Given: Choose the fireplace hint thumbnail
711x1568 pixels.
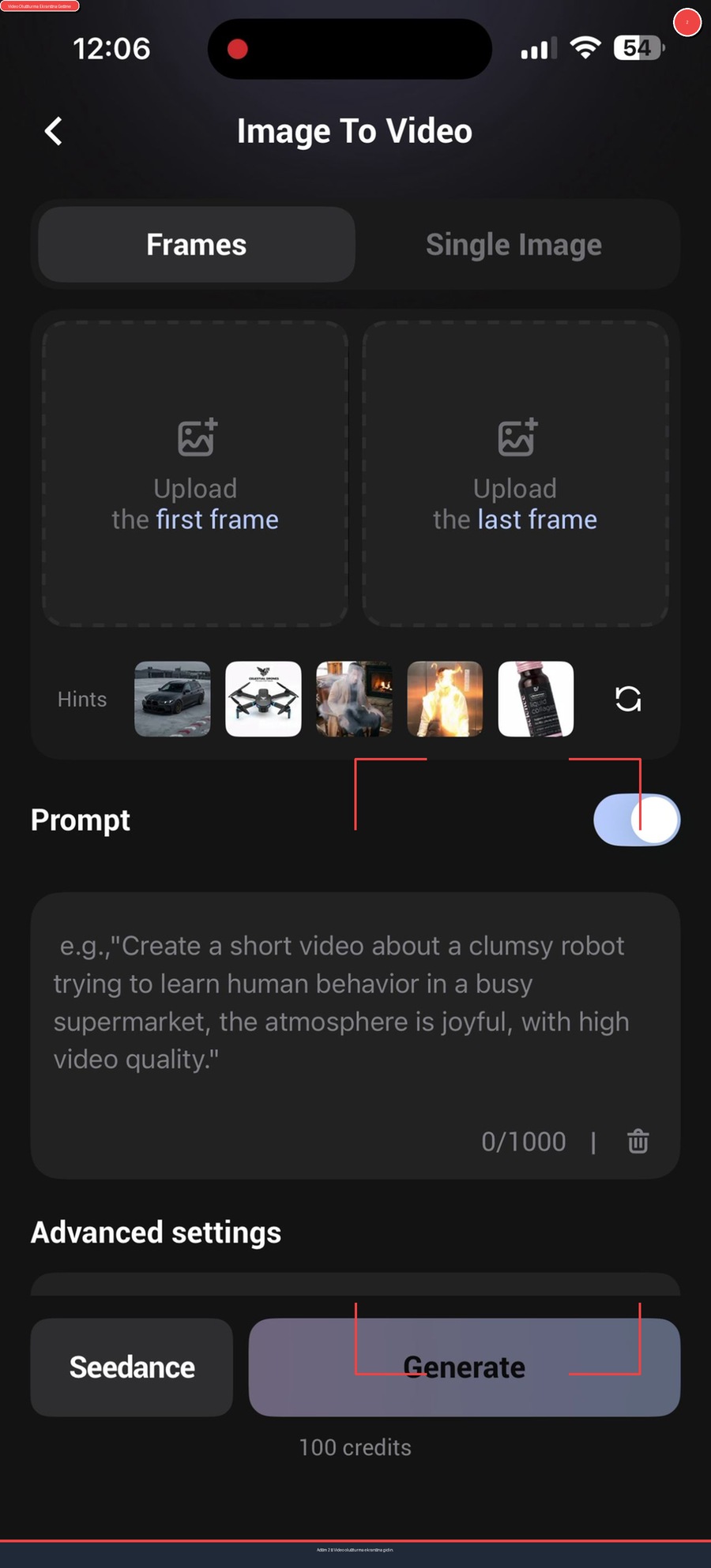Looking at the screenshot, I should (354, 699).
